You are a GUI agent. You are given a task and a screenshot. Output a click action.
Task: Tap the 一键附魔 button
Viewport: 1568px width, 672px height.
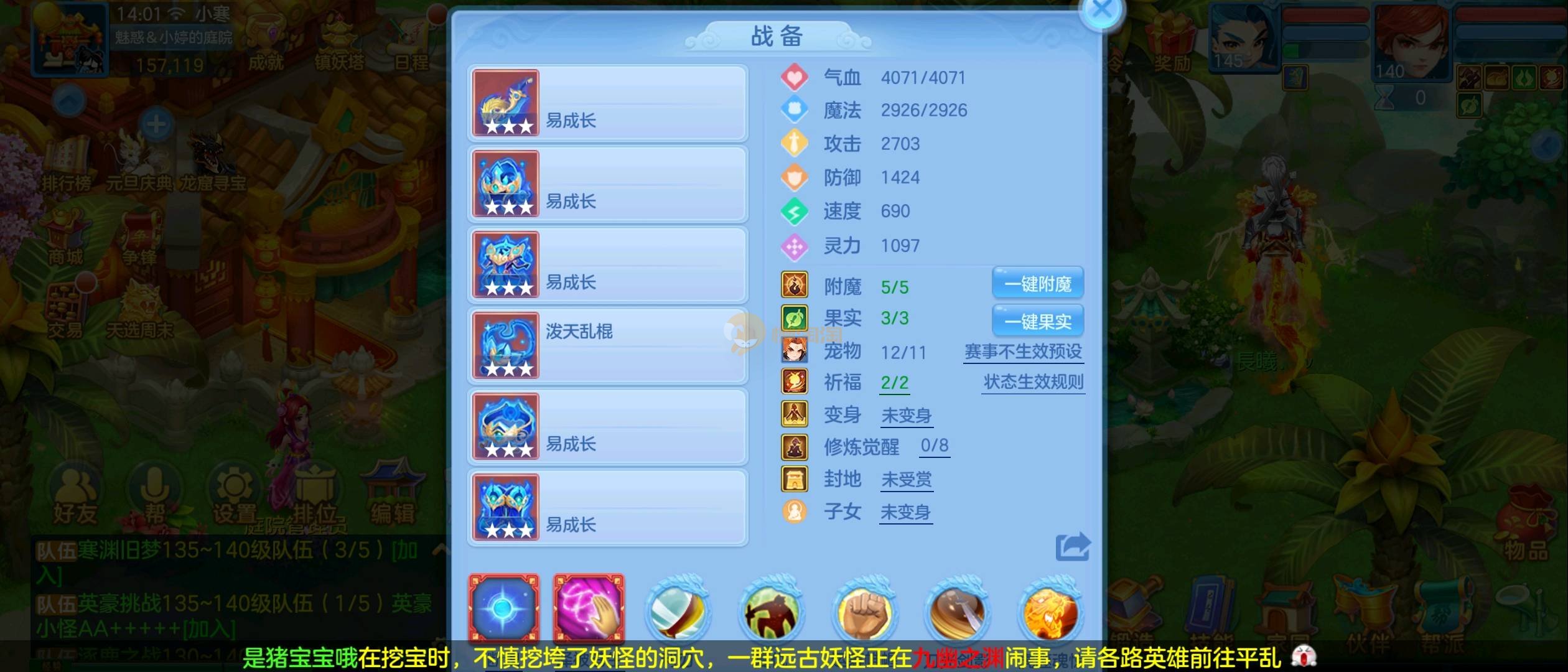1038,284
